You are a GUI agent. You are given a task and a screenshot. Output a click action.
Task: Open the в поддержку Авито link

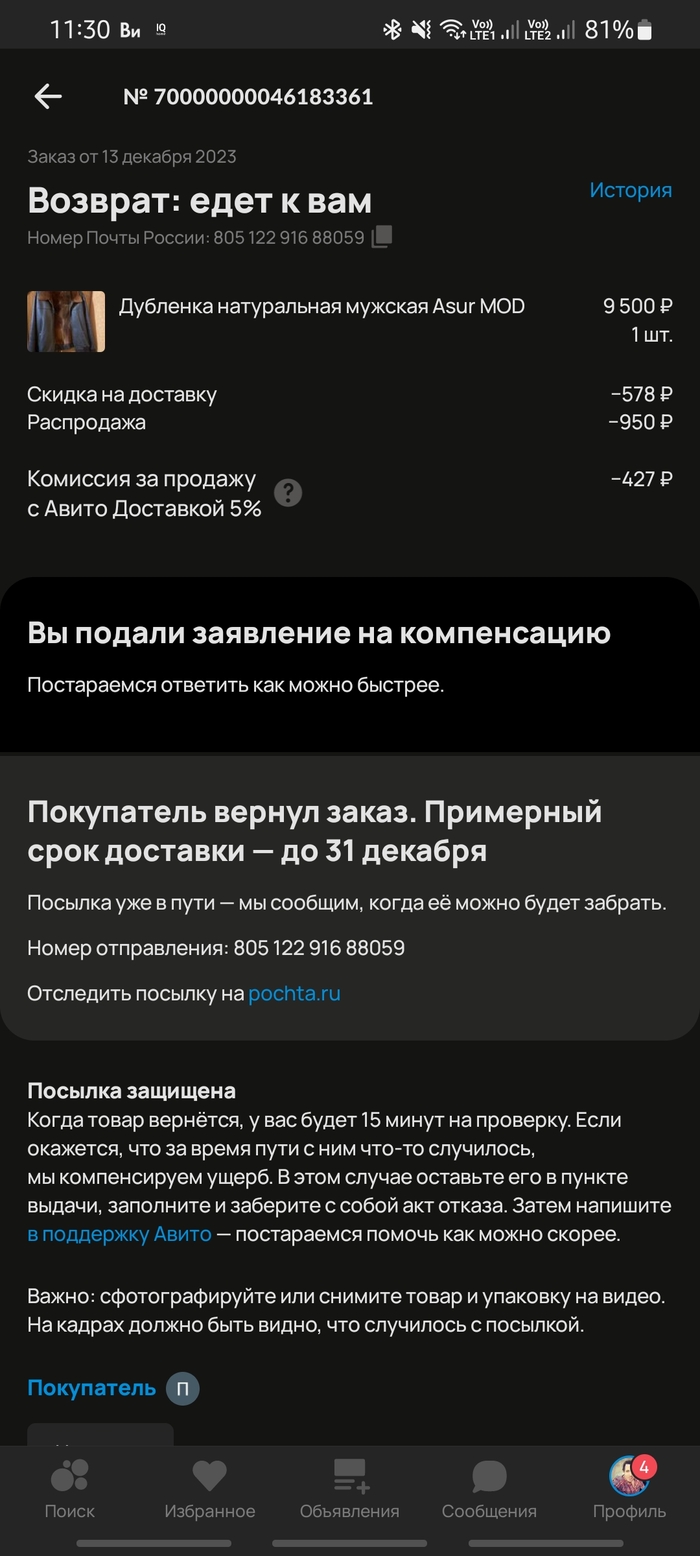tap(119, 1234)
